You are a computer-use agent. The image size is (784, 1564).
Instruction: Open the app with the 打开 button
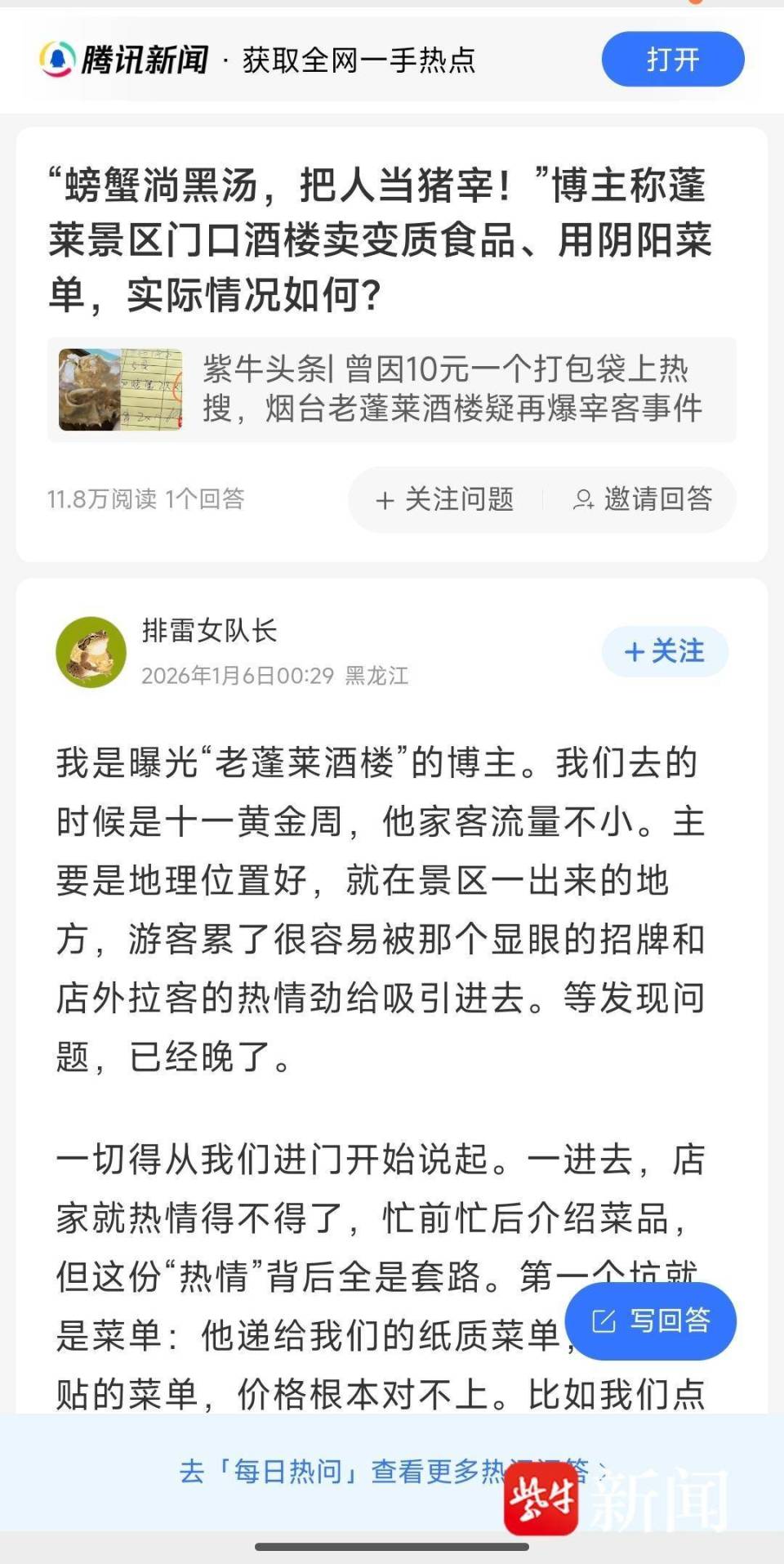pos(671,58)
